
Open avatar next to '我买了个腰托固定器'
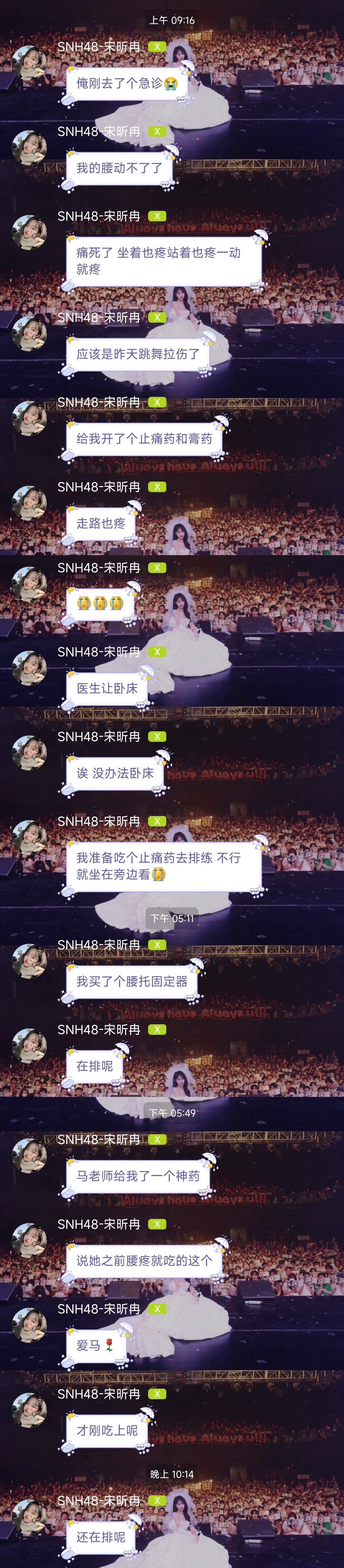[x=30, y=961]
